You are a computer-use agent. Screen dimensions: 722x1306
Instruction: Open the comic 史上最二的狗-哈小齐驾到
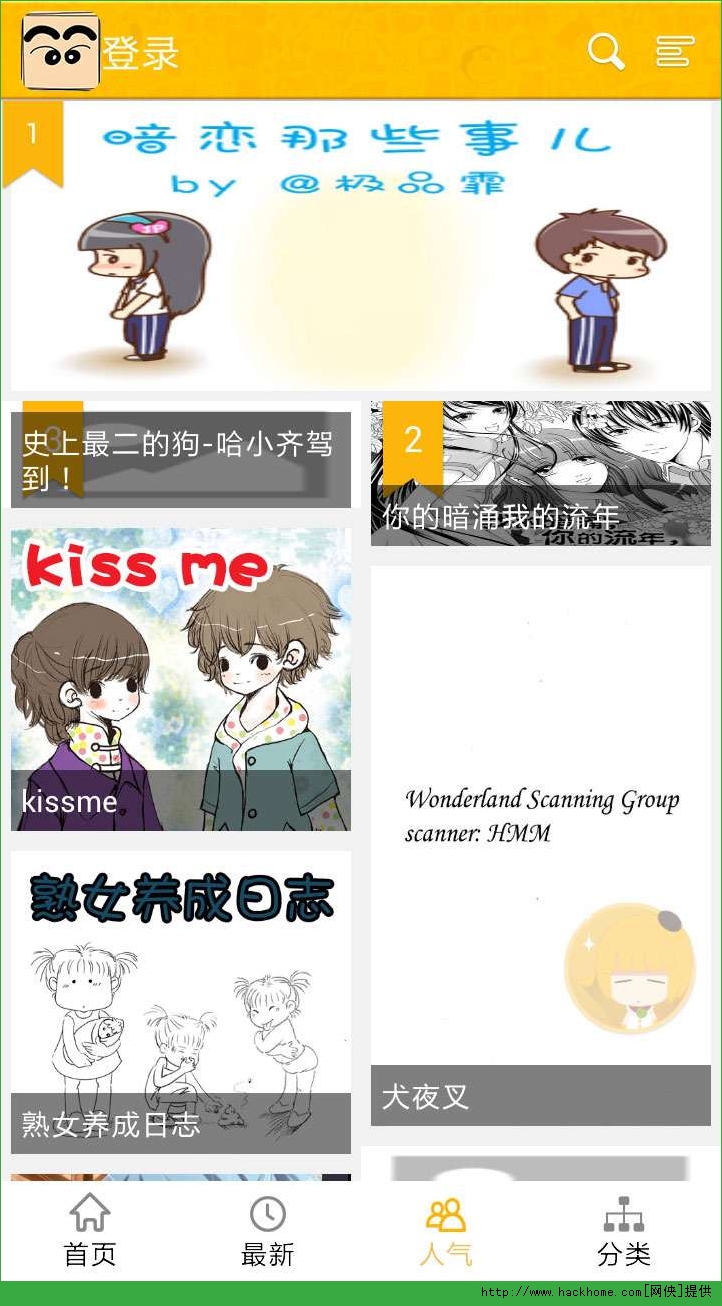(x=181, y=456)
